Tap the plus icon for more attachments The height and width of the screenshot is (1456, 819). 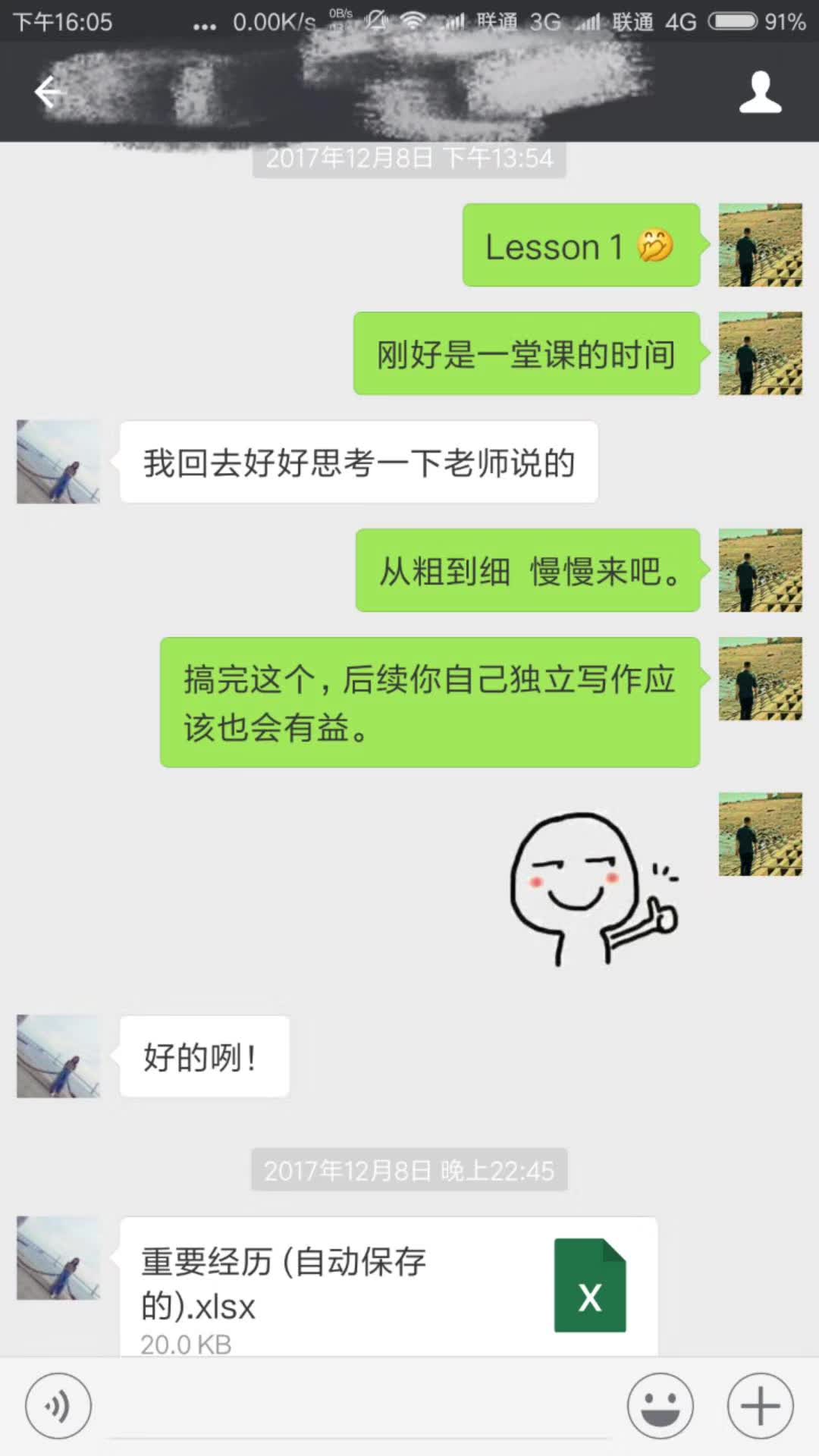760,1405
